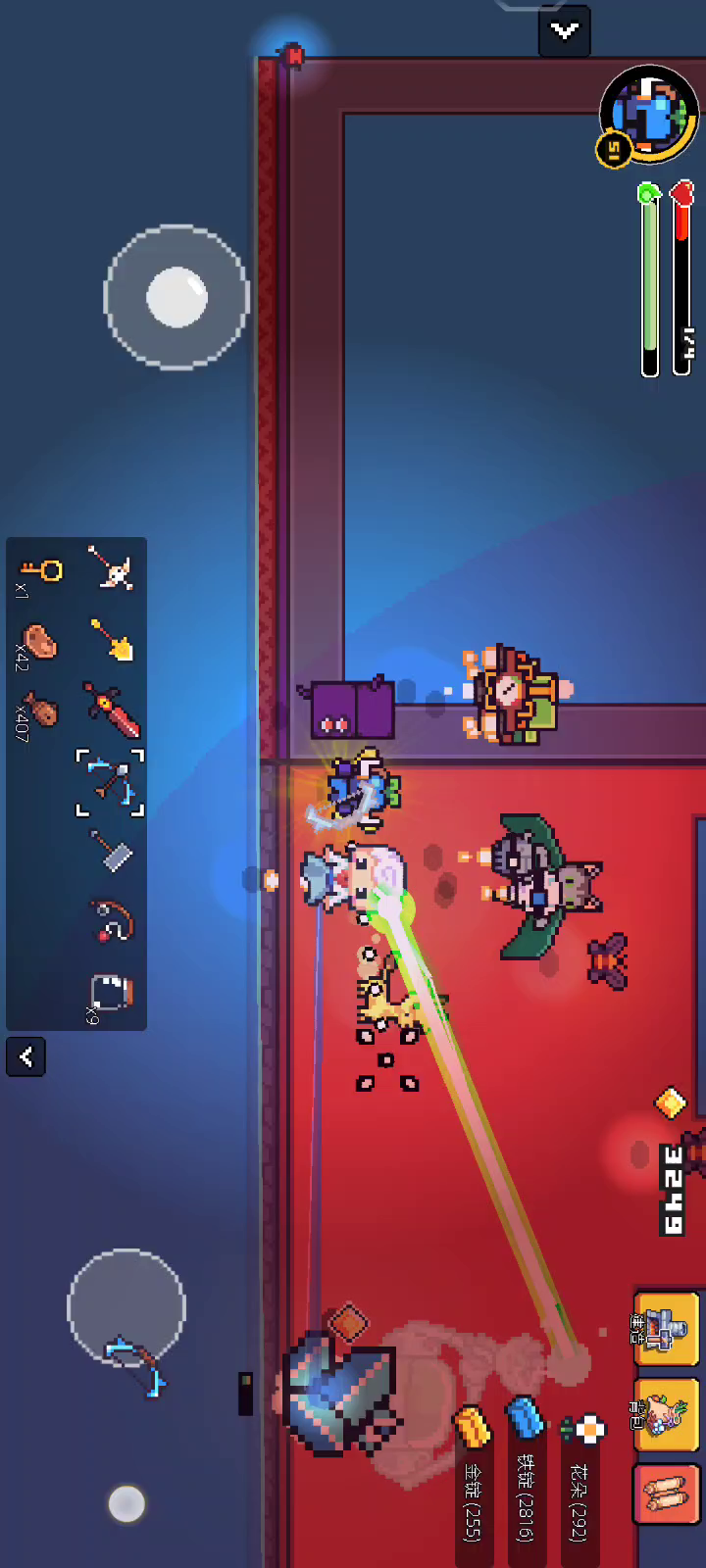This screenshot has width=706, height=1568.
Task: Use the raw meat item x42
Action: [x=39, y=642]
